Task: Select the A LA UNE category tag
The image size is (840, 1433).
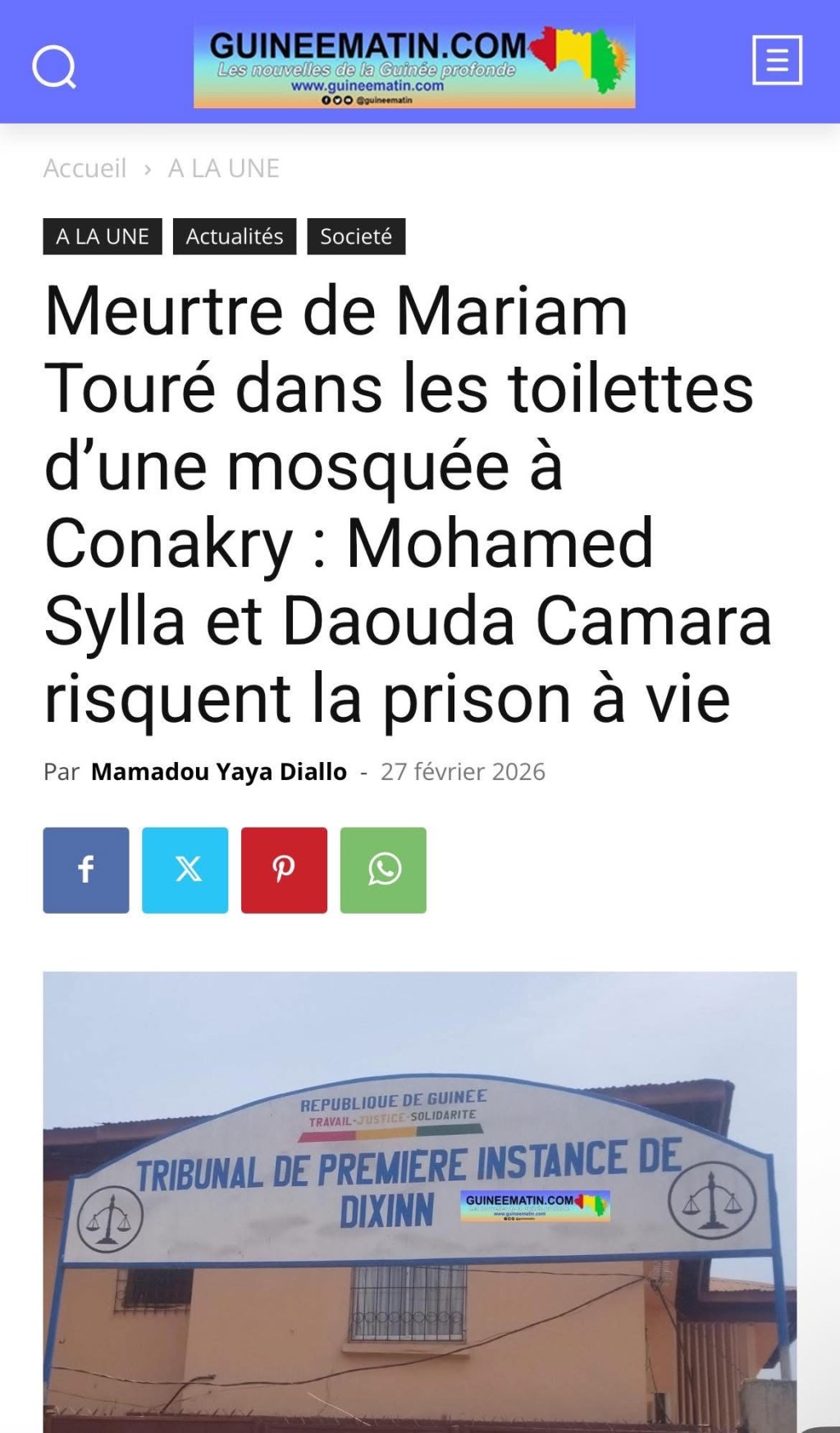Action: (101, 236)
